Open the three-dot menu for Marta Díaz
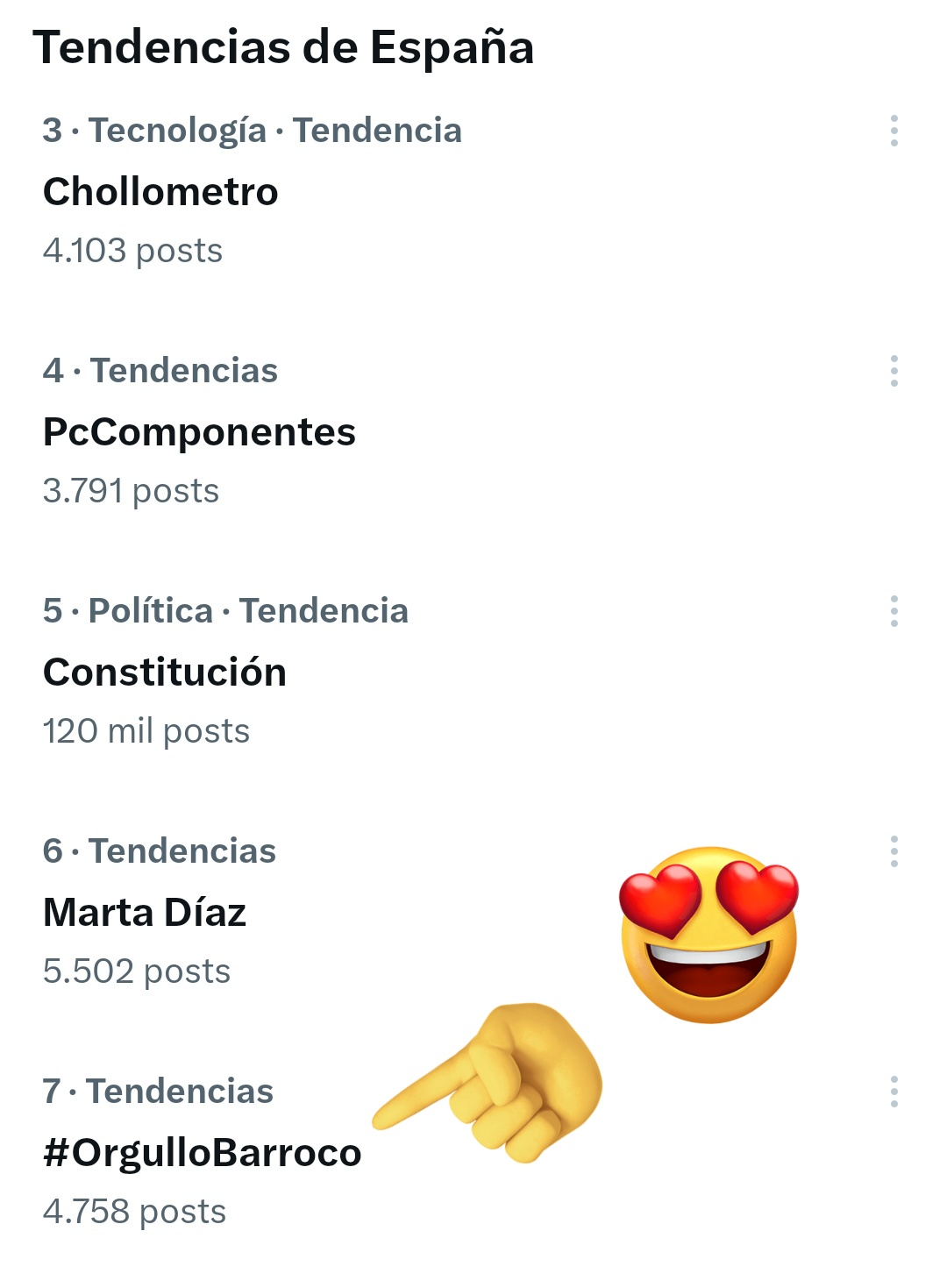This screenshot has height=1288, width=947. [x=894, y=851]
